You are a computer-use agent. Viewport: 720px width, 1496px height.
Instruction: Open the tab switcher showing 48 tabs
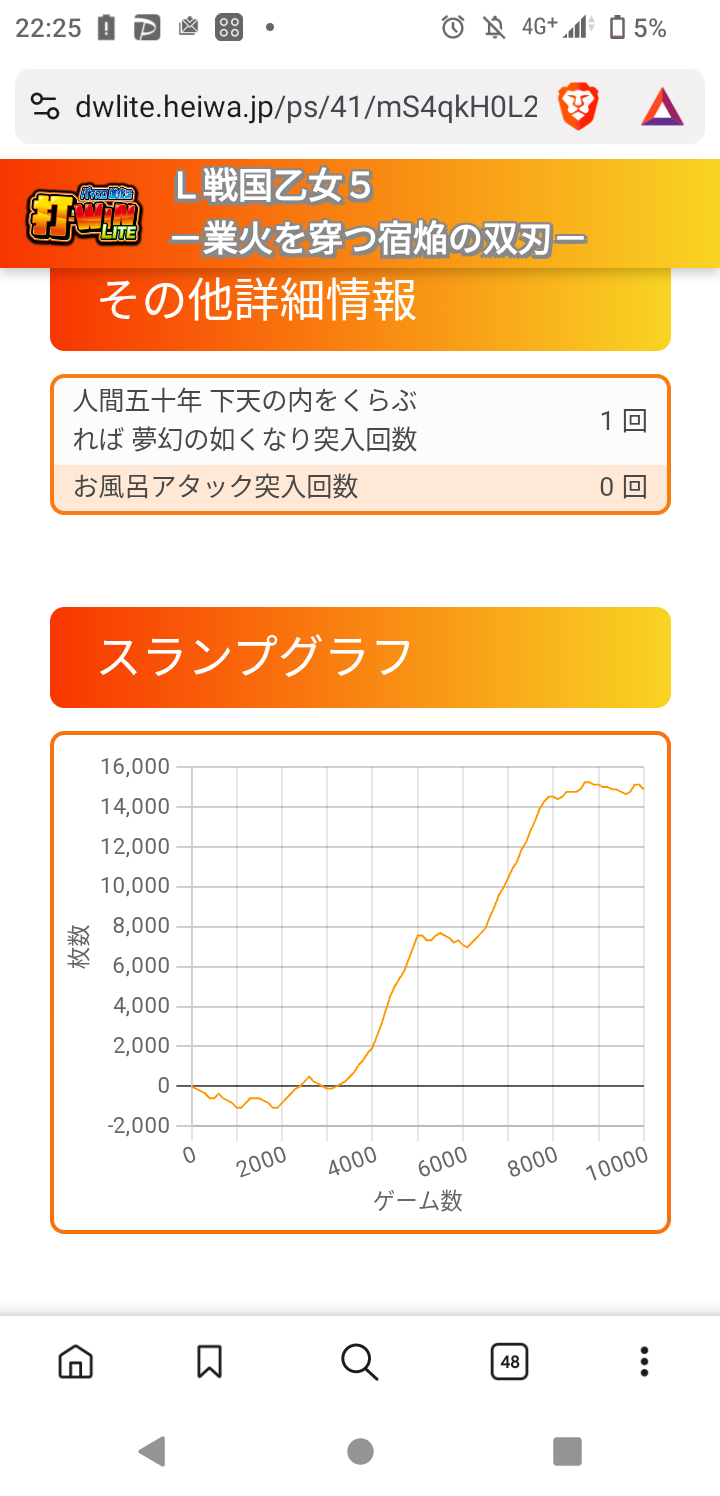coord(510,1361)
